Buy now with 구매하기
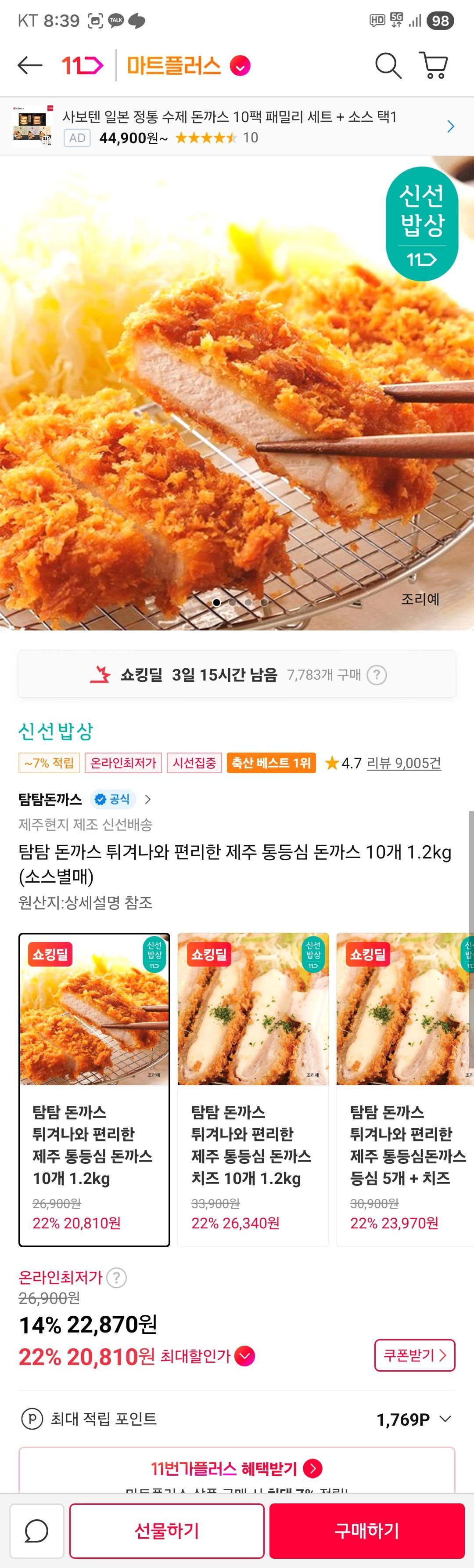This screenshot has height=1568, width=474. [x=367, y=1530]
